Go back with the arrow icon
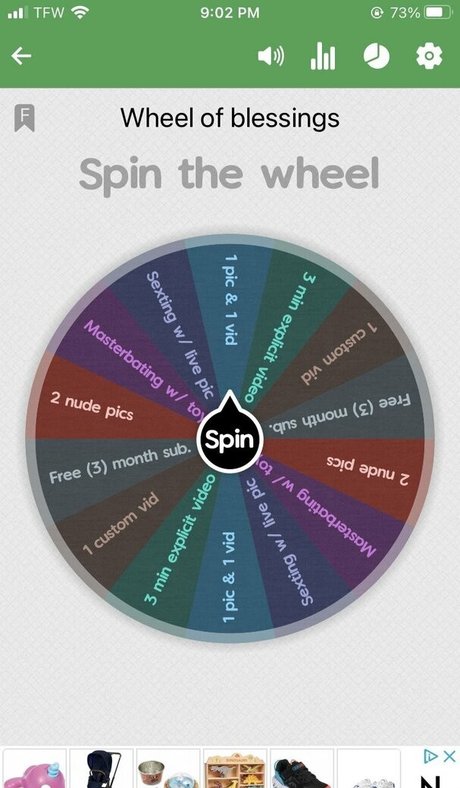This screenshot has width=460, height=788. click(x=21, y=56)
